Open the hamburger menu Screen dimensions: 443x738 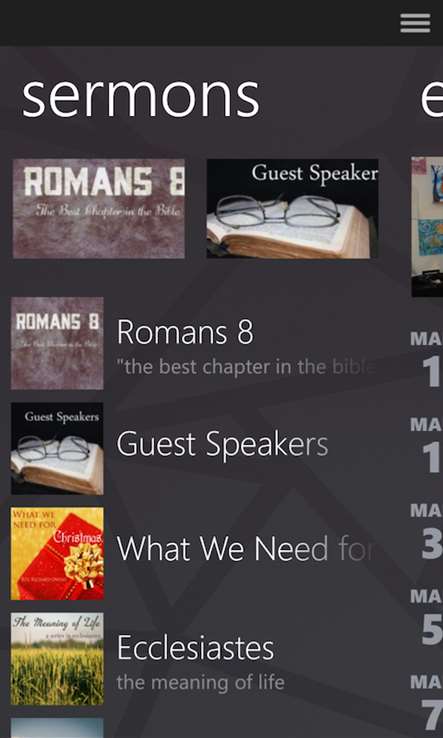(x=415, y=23)
